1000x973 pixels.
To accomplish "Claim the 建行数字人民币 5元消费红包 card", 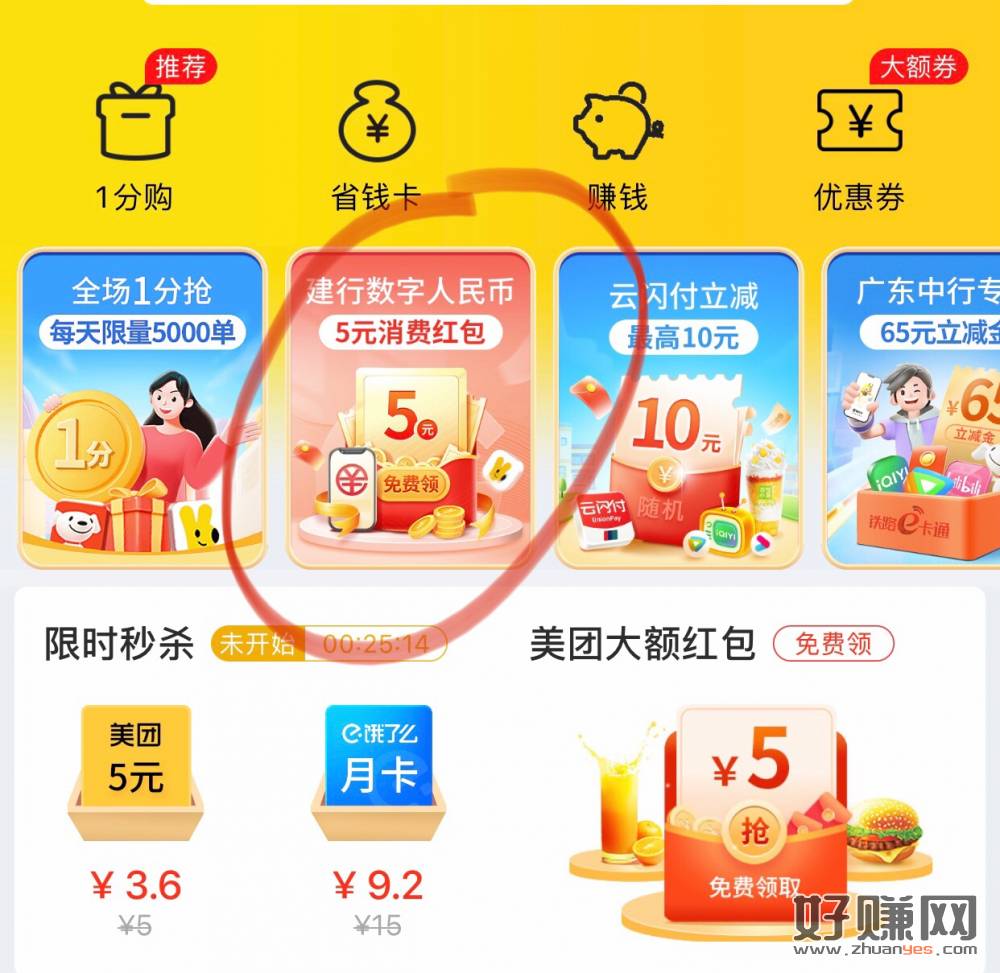I will pyautogui.click(x=409, y=408).
